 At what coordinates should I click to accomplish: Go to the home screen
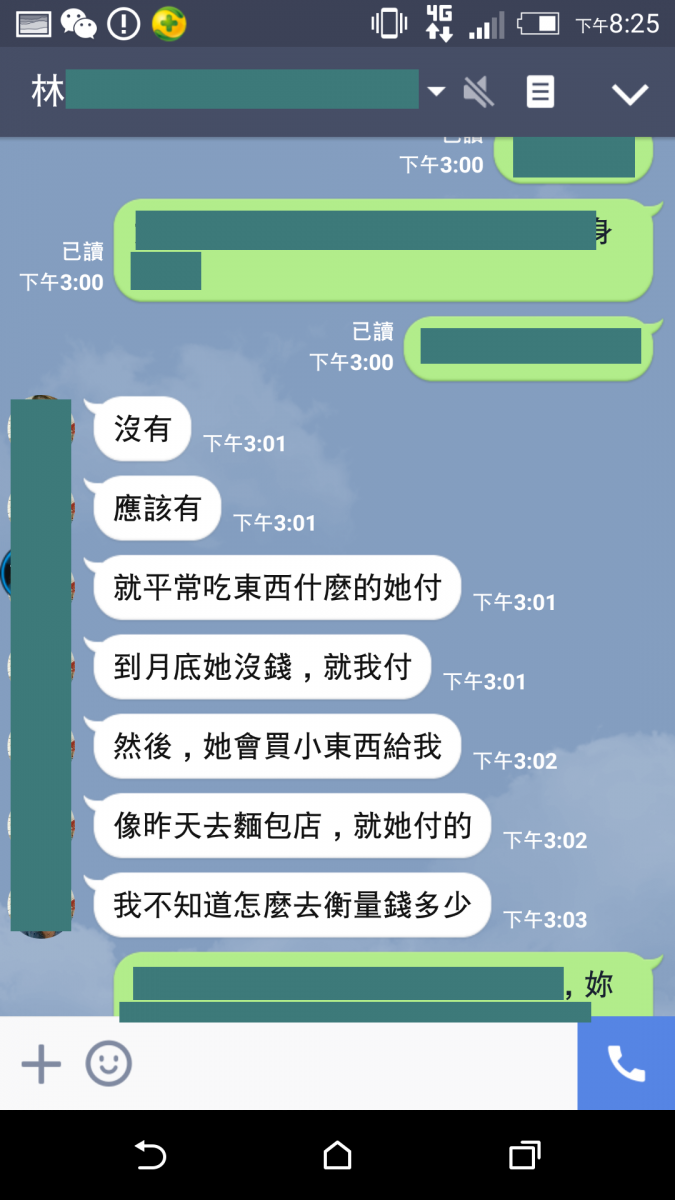pos(338,1156)
